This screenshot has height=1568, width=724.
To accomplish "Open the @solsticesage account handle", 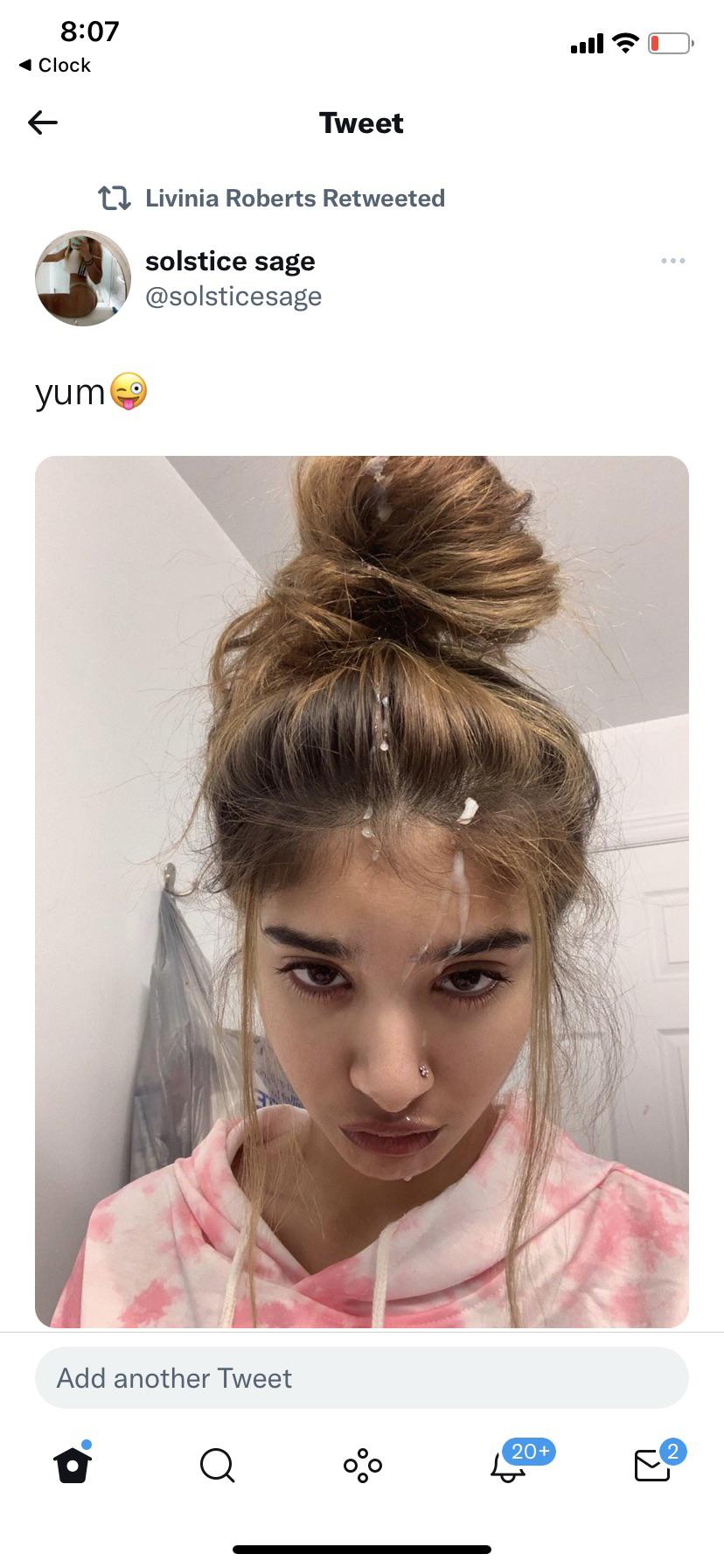I will coord(233,297).
